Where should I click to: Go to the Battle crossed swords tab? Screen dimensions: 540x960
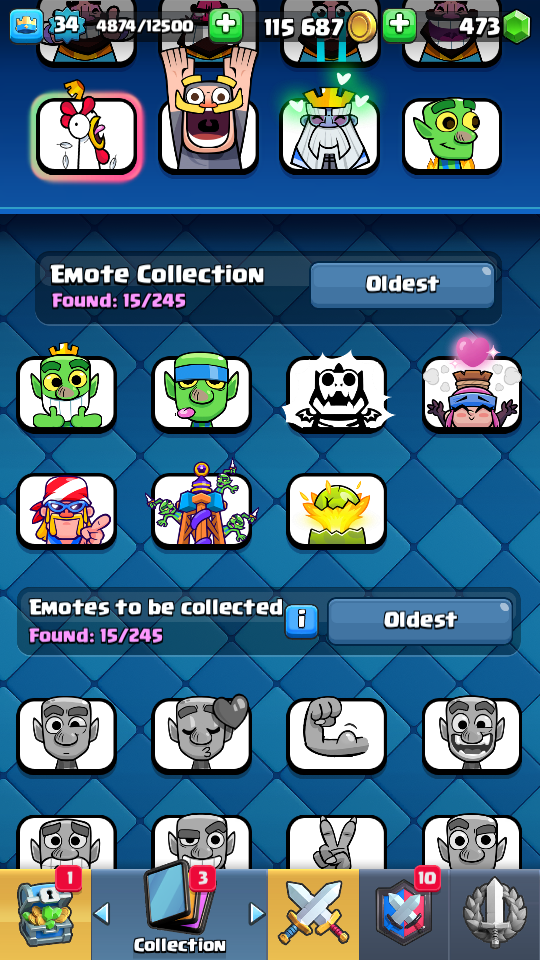313,914
